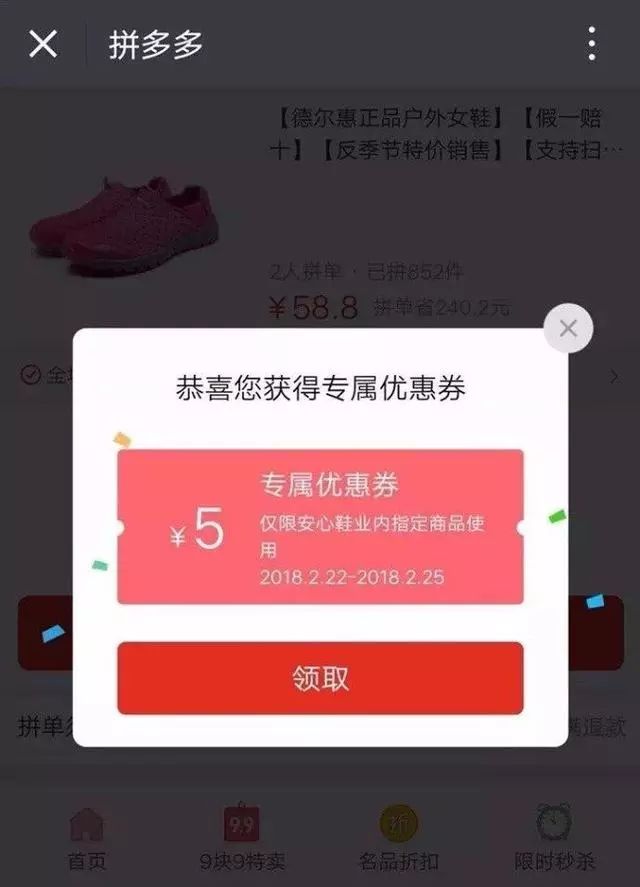Select the ¥5 专属优惠券 coupon card
Screen dimensions: 640x887
(x=320, y=527)
